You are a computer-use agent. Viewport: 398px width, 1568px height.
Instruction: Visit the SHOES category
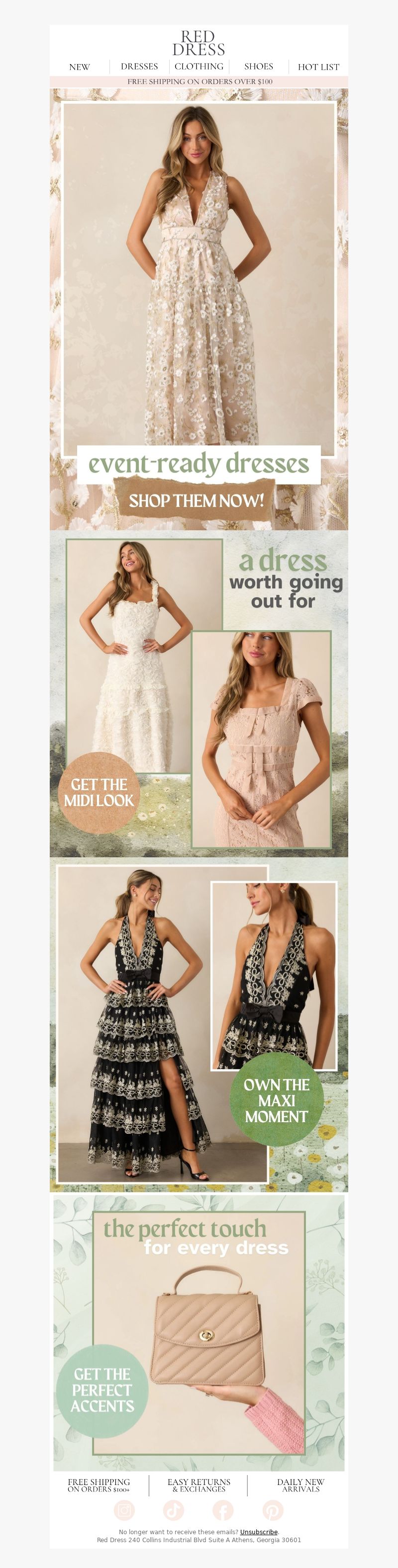point(258,66)
